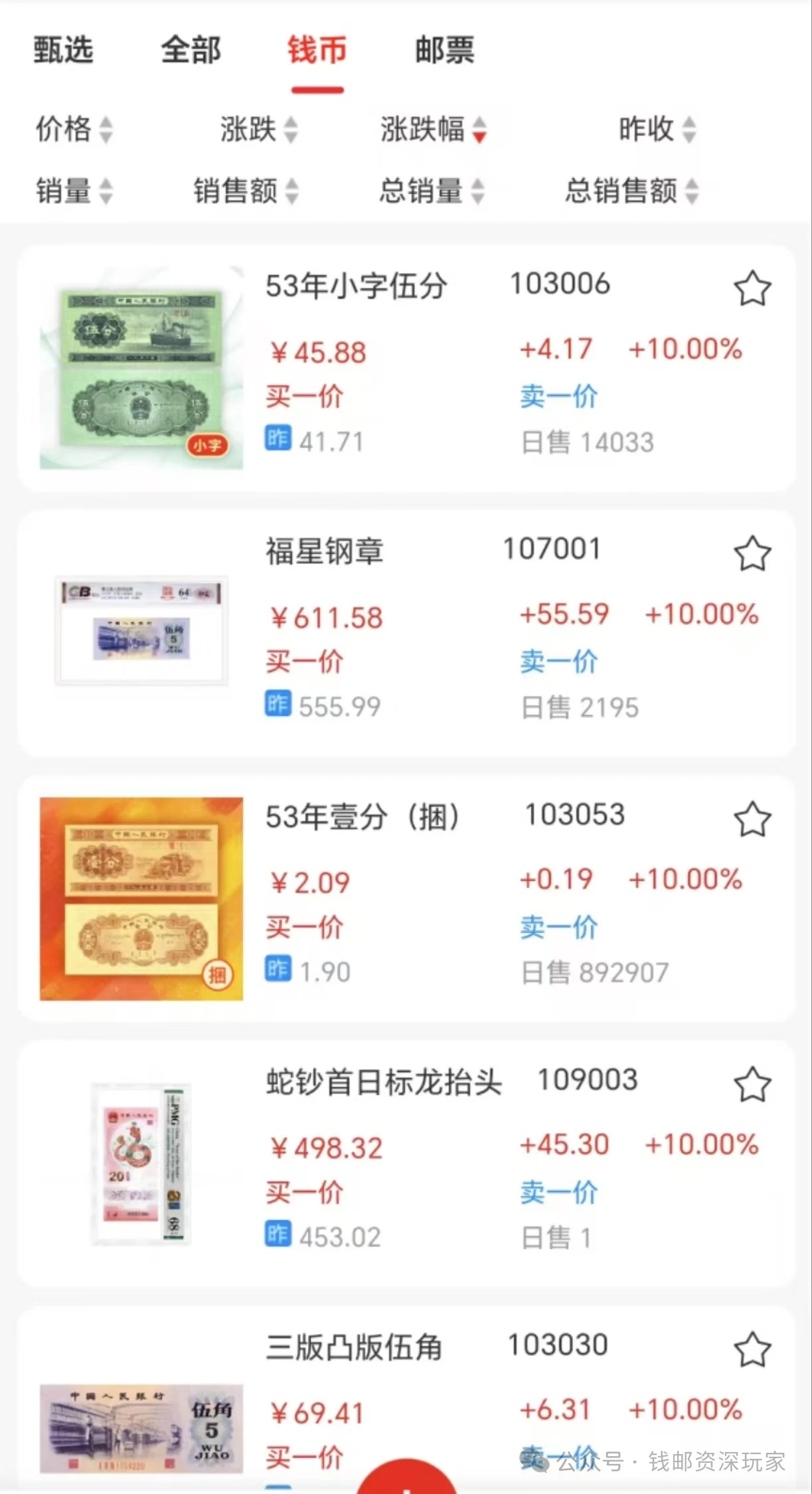Sort list by 涨跌
This screenshot has height=1494, width=812.
click(x=258, y=129)
